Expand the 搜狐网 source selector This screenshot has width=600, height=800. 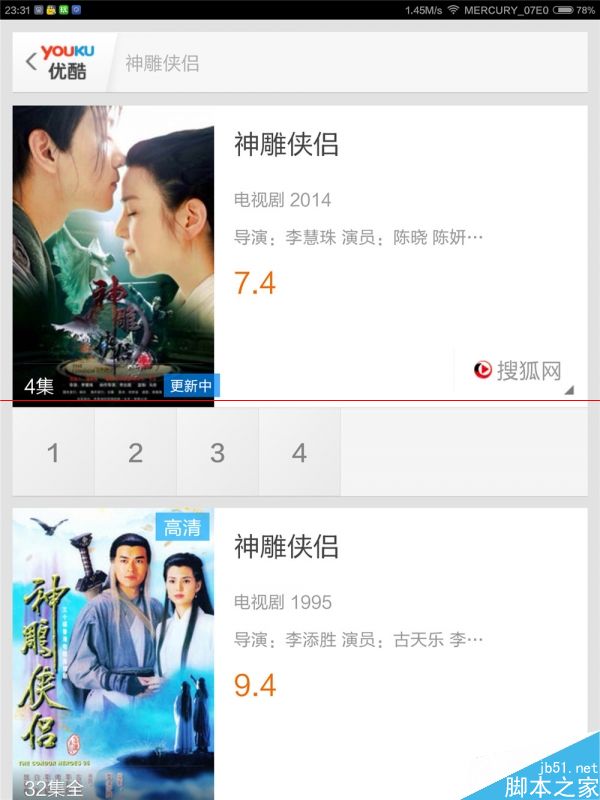pyautogui.click(x=519, y=372)
